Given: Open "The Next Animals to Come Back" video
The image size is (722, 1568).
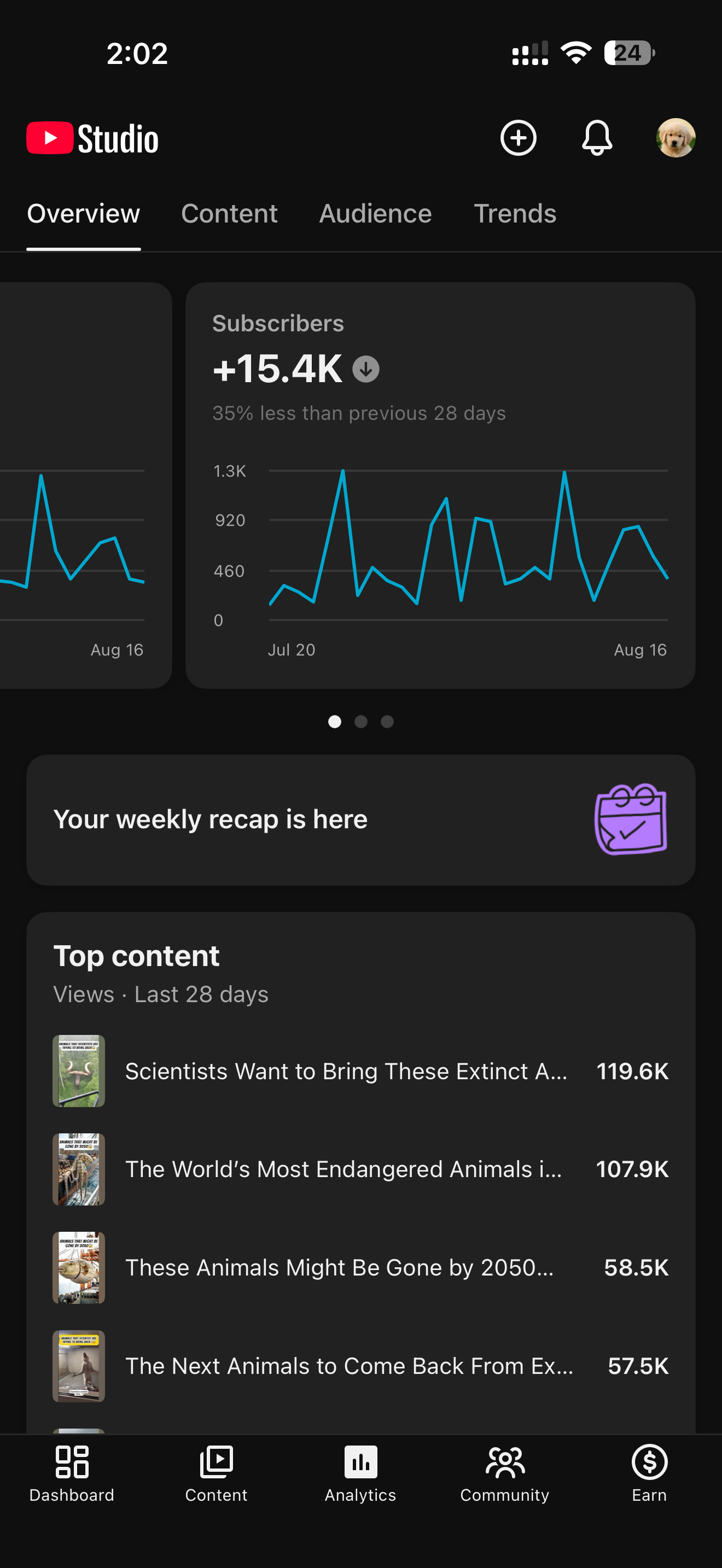Looking at the screenshot, I should point(361,1366).
